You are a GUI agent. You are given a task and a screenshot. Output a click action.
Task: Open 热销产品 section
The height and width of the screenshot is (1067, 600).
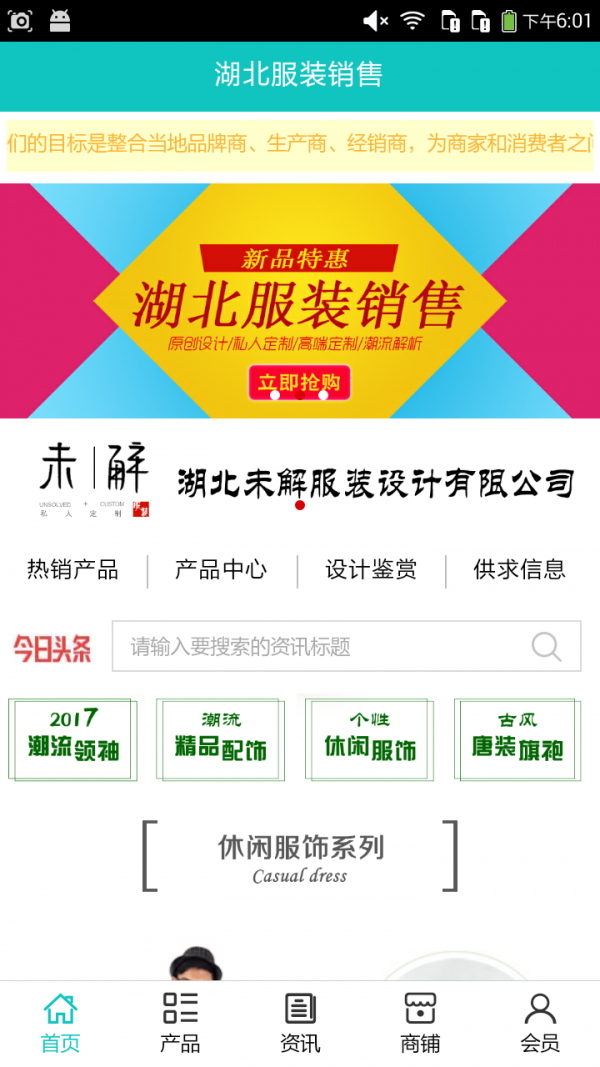click(73, 570)
